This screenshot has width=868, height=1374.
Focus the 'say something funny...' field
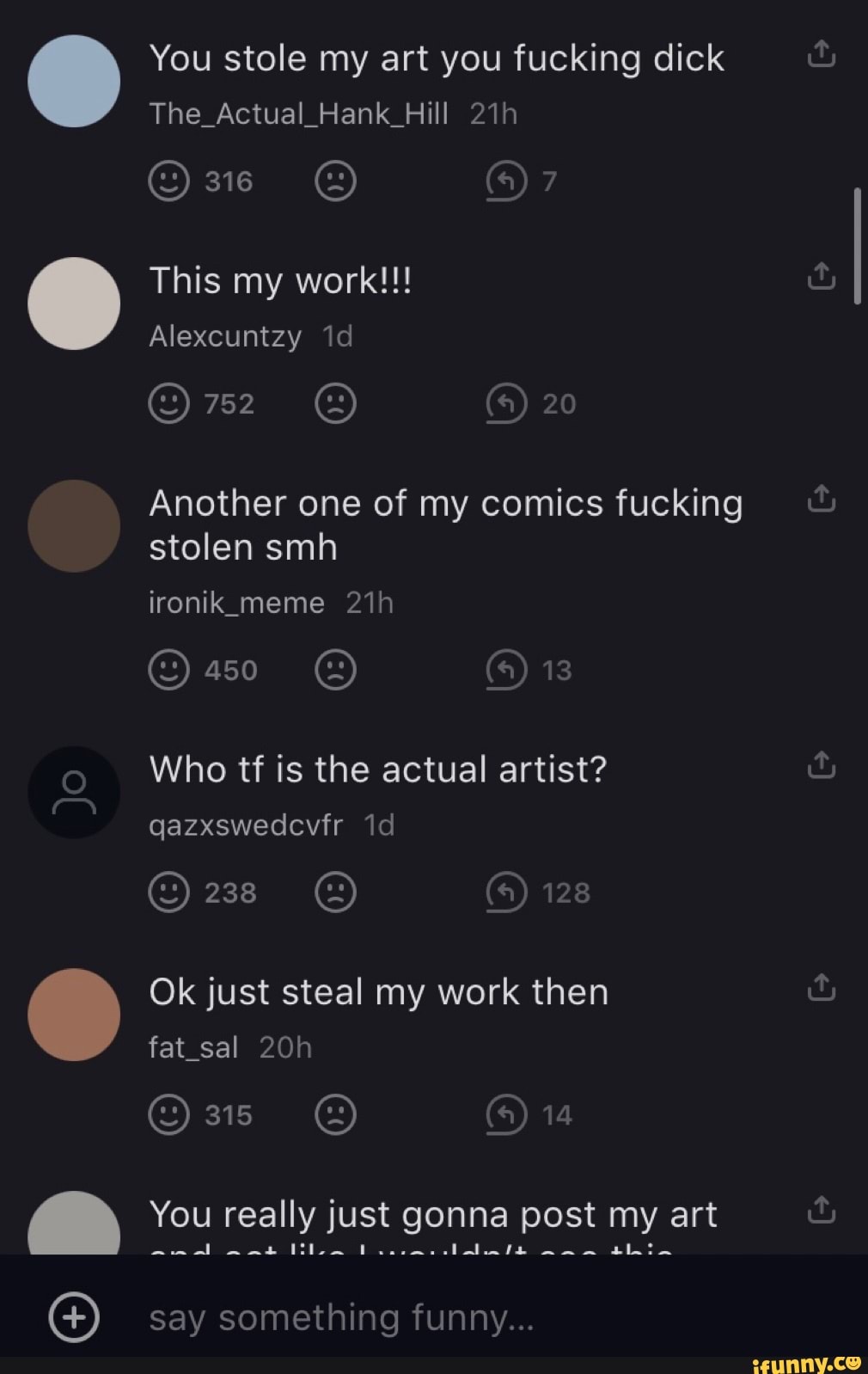coord(430,1316)
